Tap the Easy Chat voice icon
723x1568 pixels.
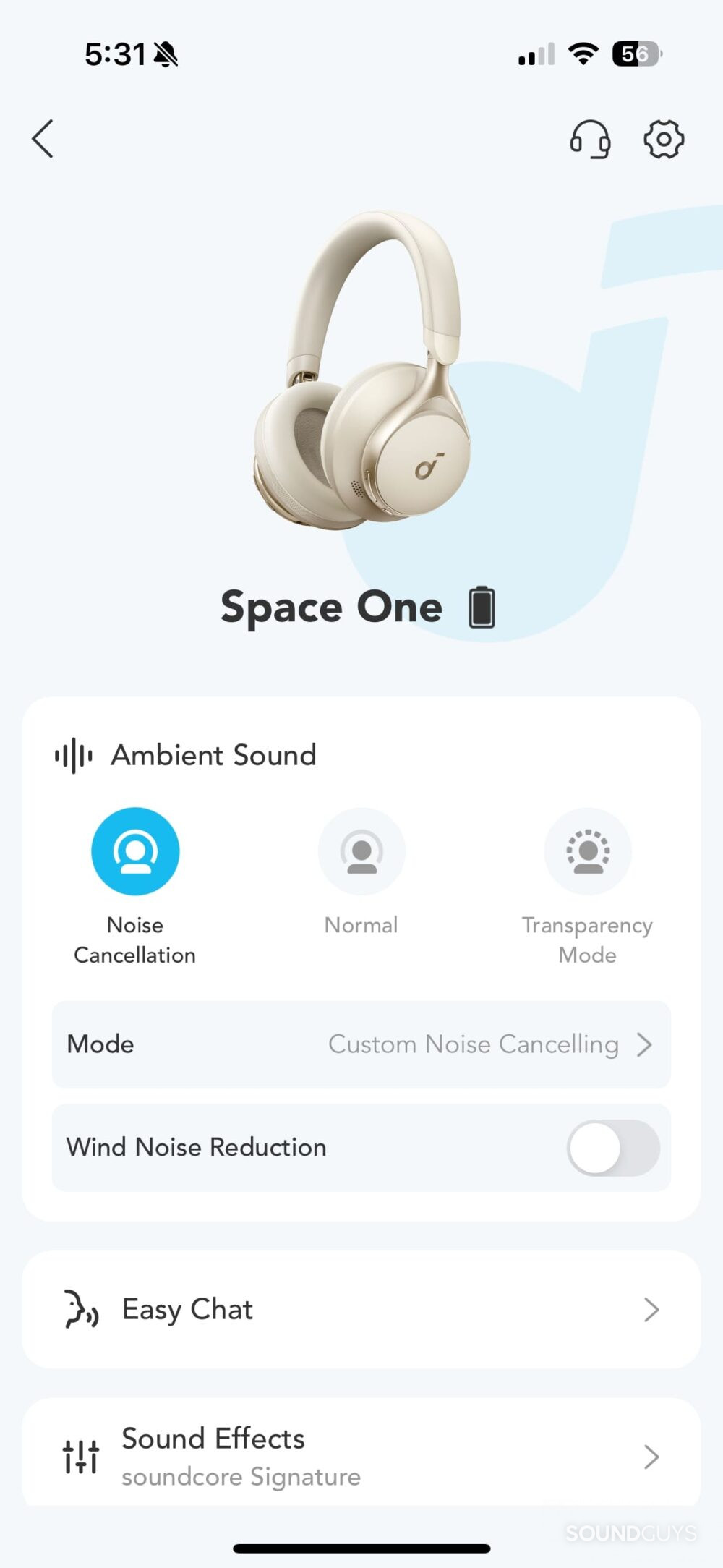pyautogui.click(x=80, y=1309)
